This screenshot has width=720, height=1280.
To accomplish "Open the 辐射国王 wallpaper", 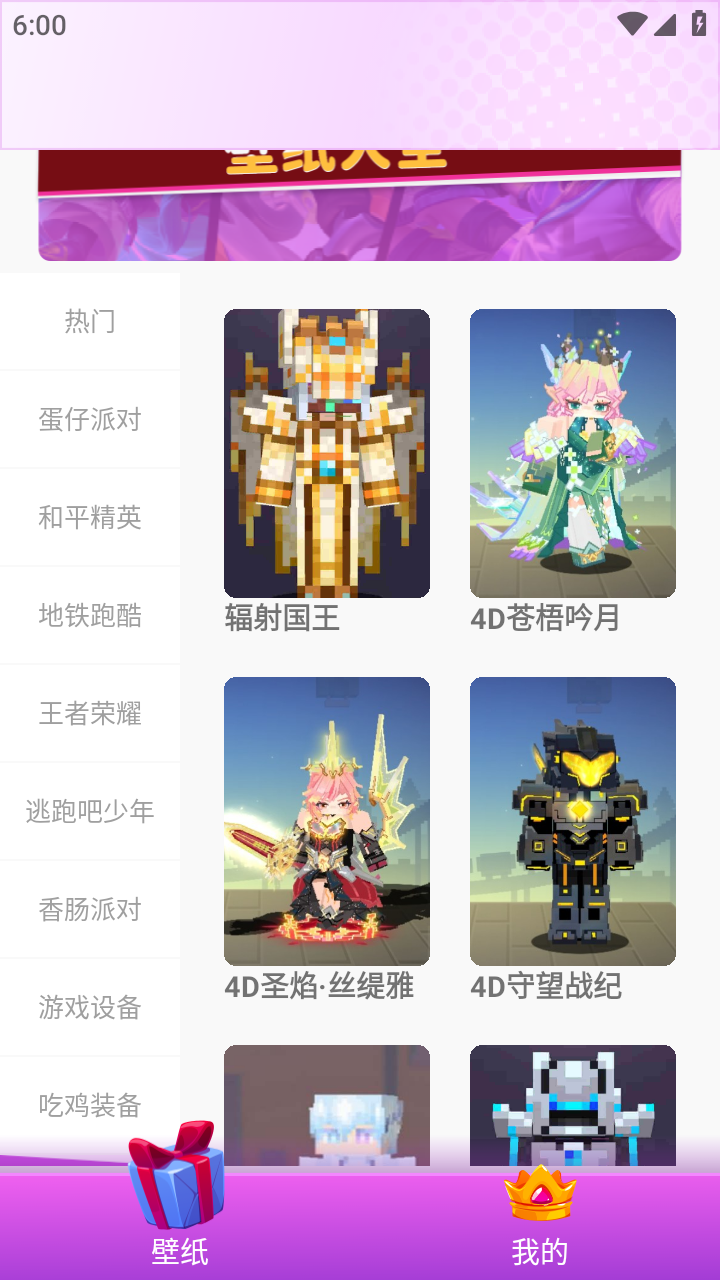I will (327, 453).
